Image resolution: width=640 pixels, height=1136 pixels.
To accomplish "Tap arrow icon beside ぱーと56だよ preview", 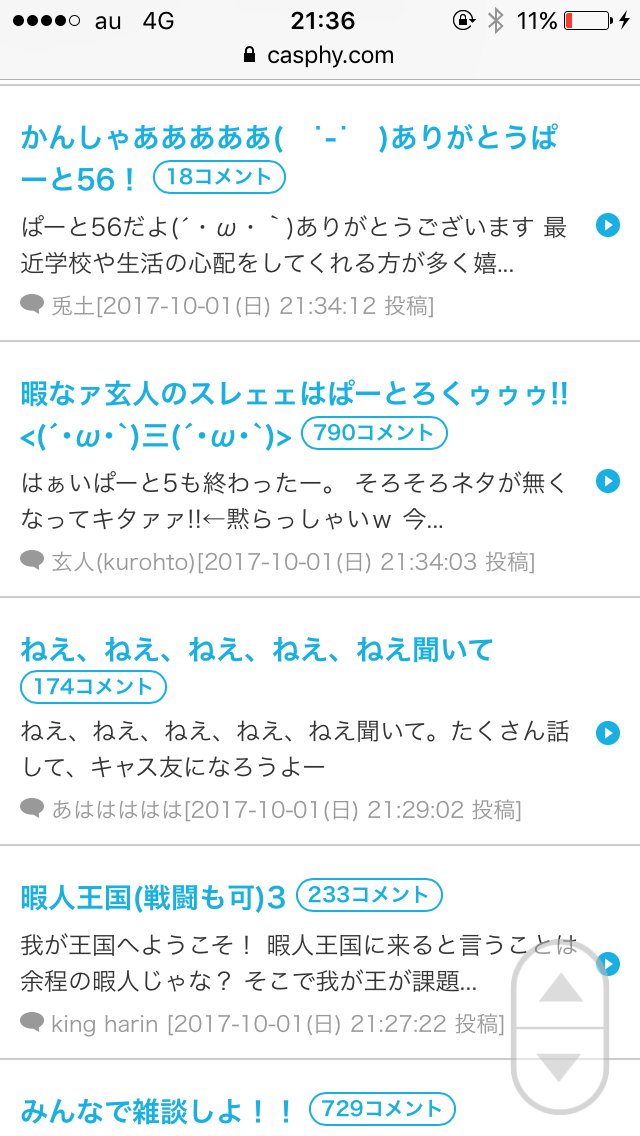I will point(608,226).
